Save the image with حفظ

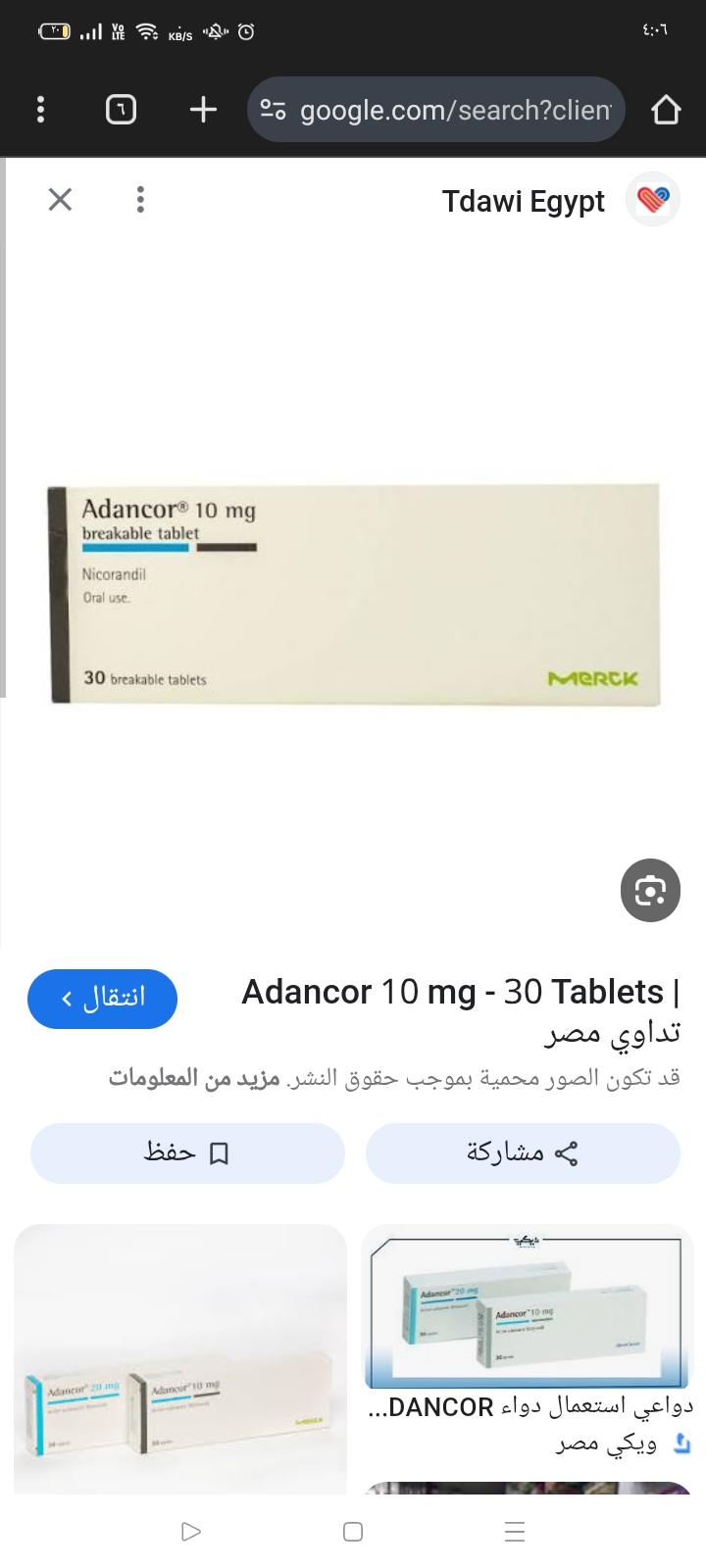pyautogui.click(x=187, y=1153)
